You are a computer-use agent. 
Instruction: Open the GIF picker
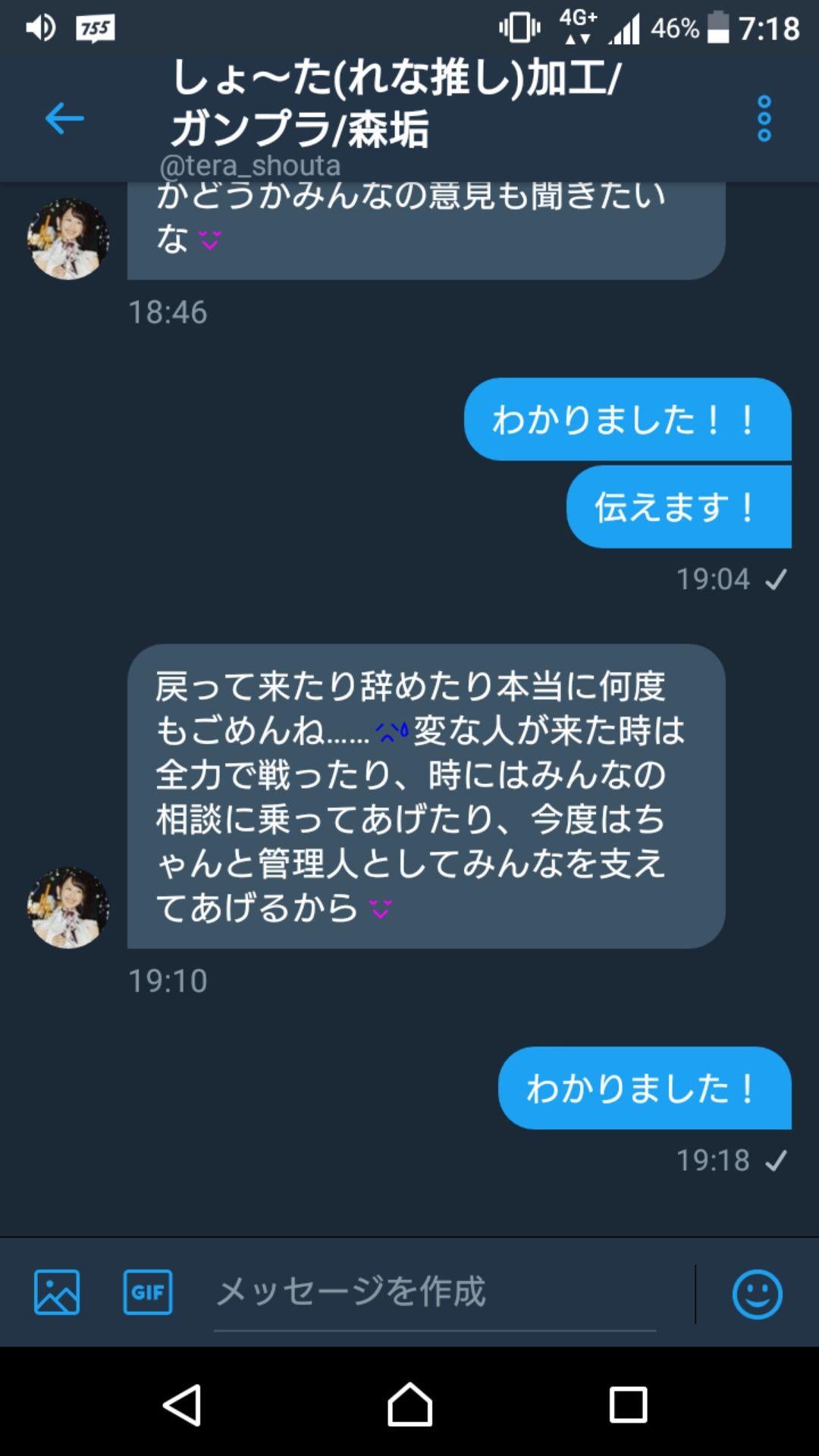point(148,1293)
